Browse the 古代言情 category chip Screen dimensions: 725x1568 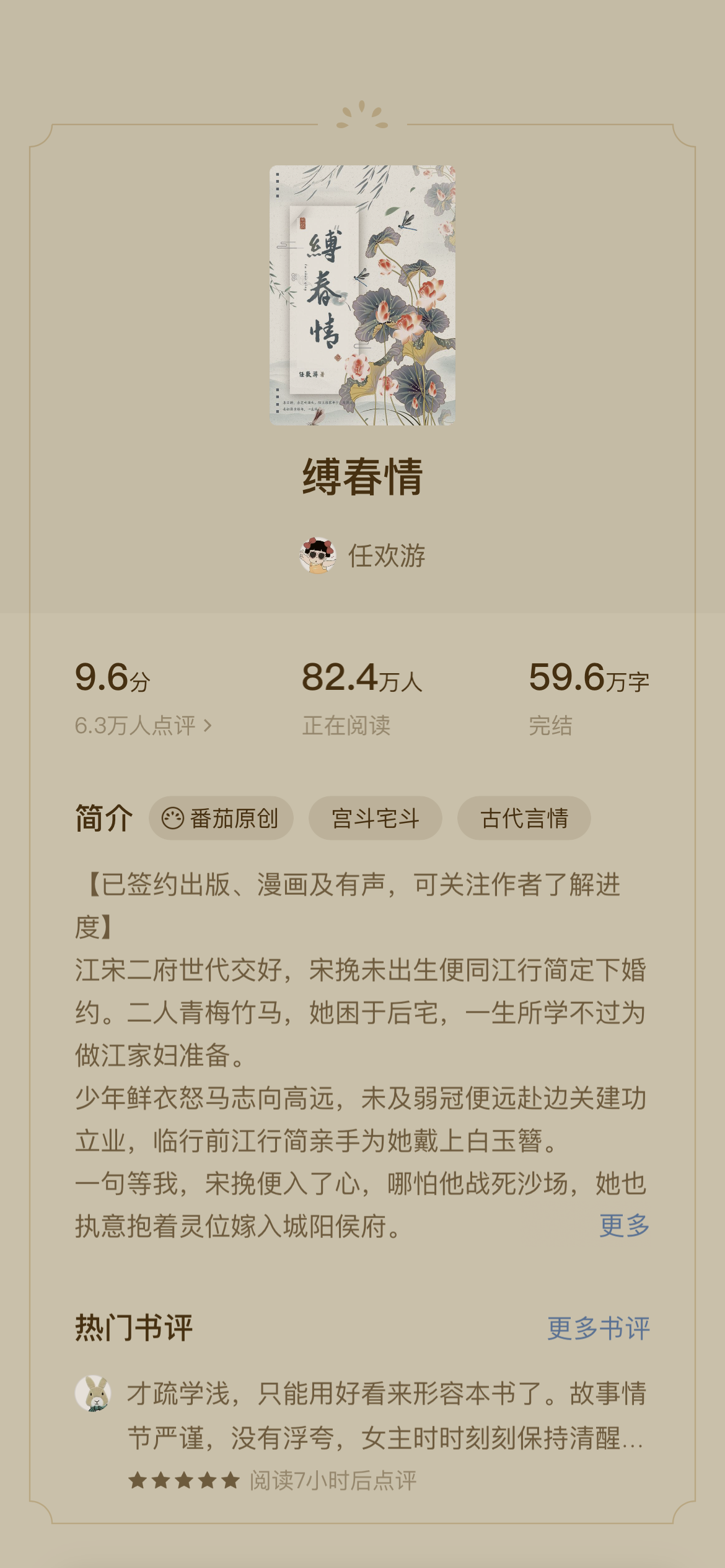click(x=524, y=818)
